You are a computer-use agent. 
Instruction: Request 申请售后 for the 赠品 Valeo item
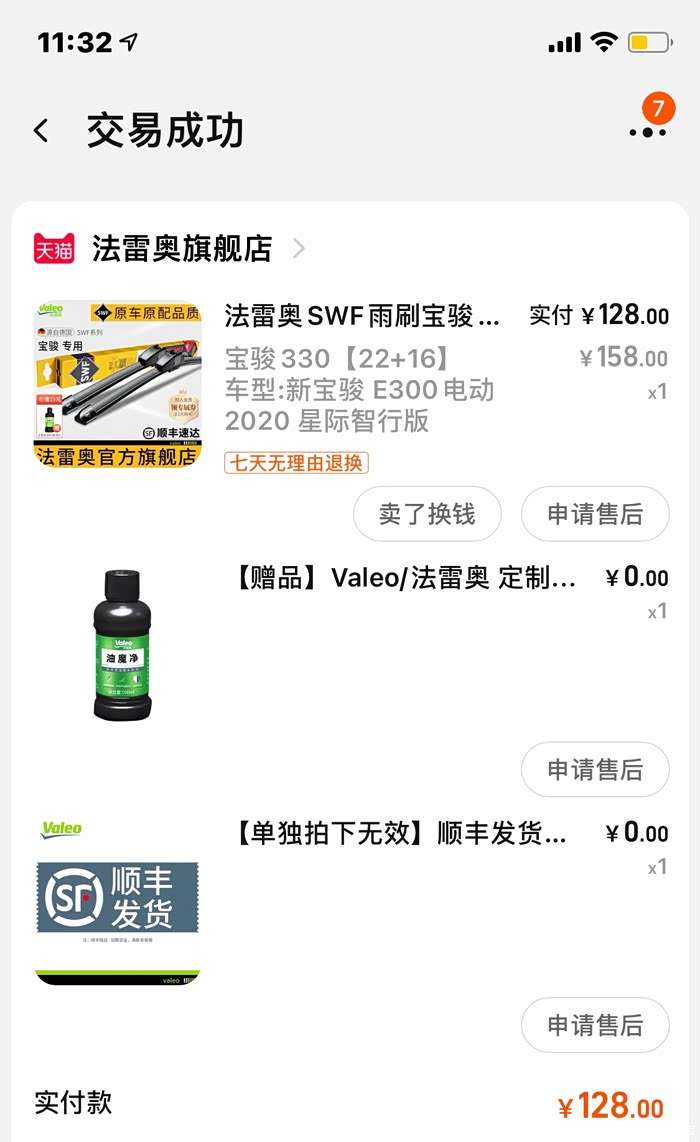click(x=595, y=770)
